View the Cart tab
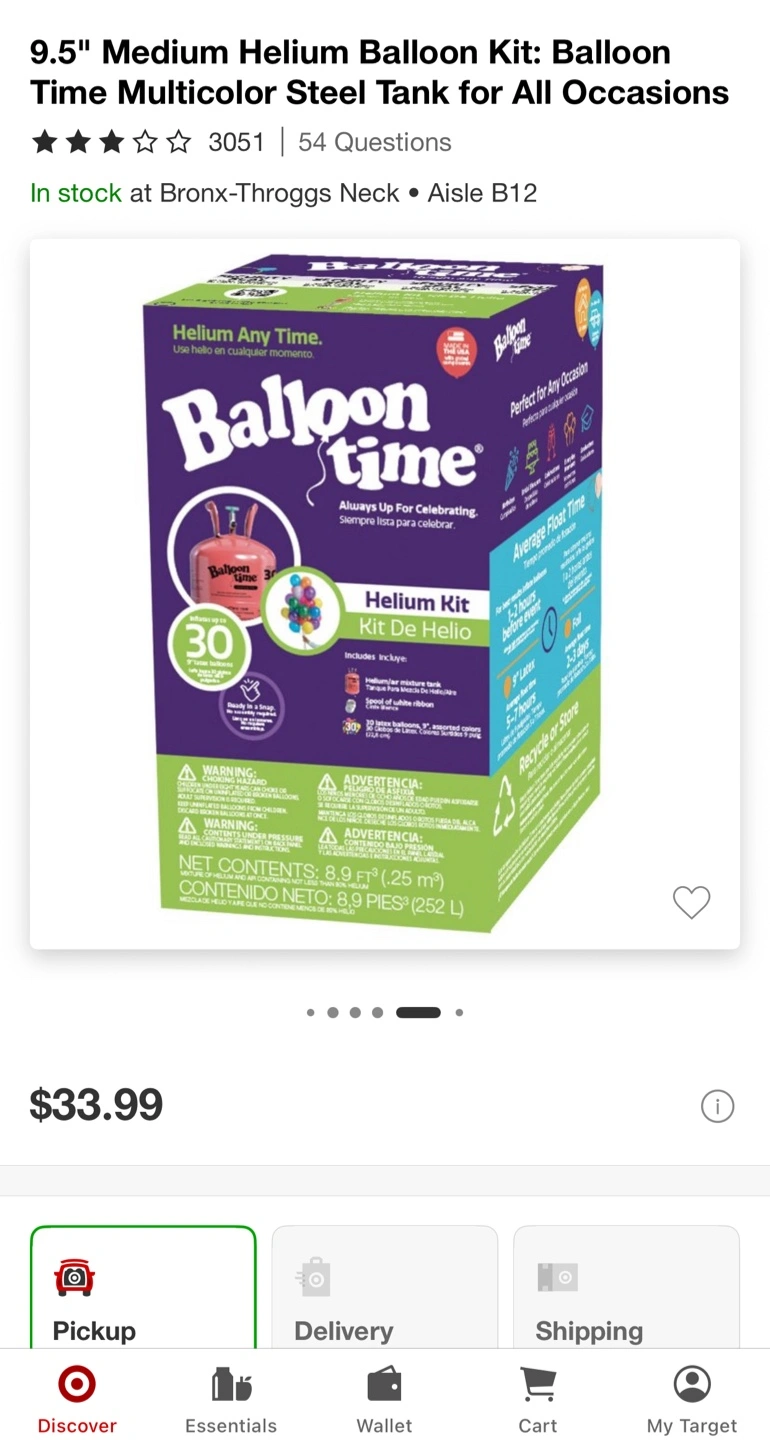 pos(538,1398)
